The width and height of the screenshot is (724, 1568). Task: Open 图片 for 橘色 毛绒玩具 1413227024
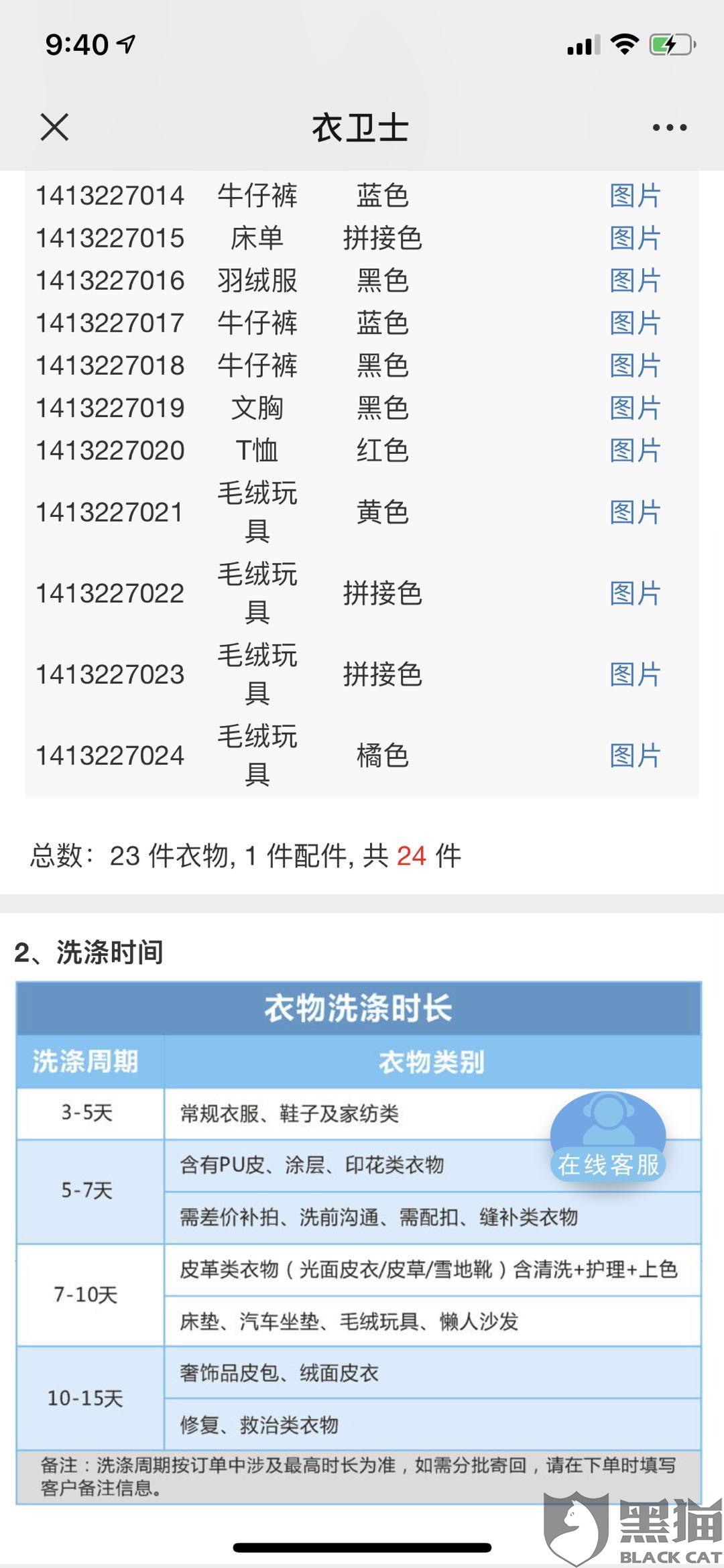[635, 756]
